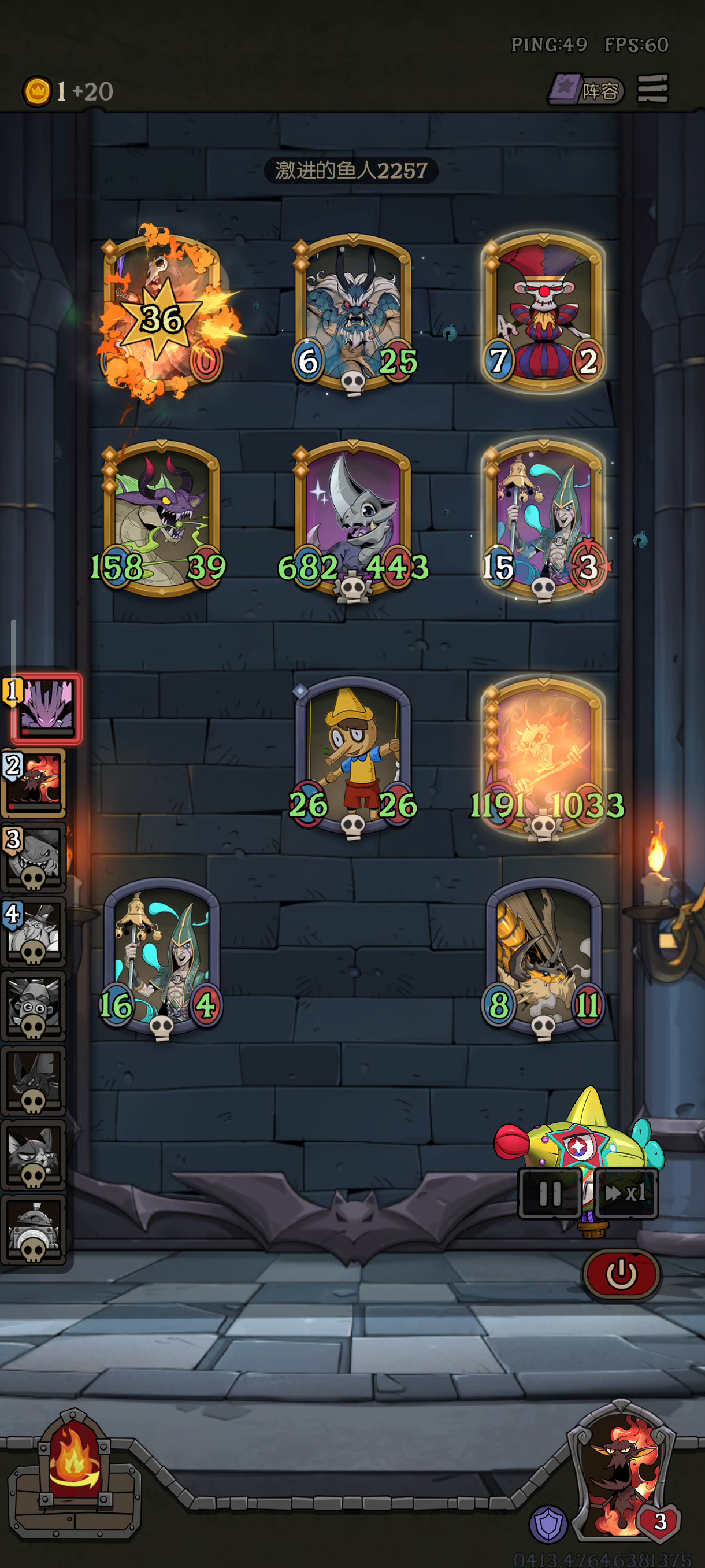Toggle the x1 battle speed
The image size is (705, 1568).
626,1194
